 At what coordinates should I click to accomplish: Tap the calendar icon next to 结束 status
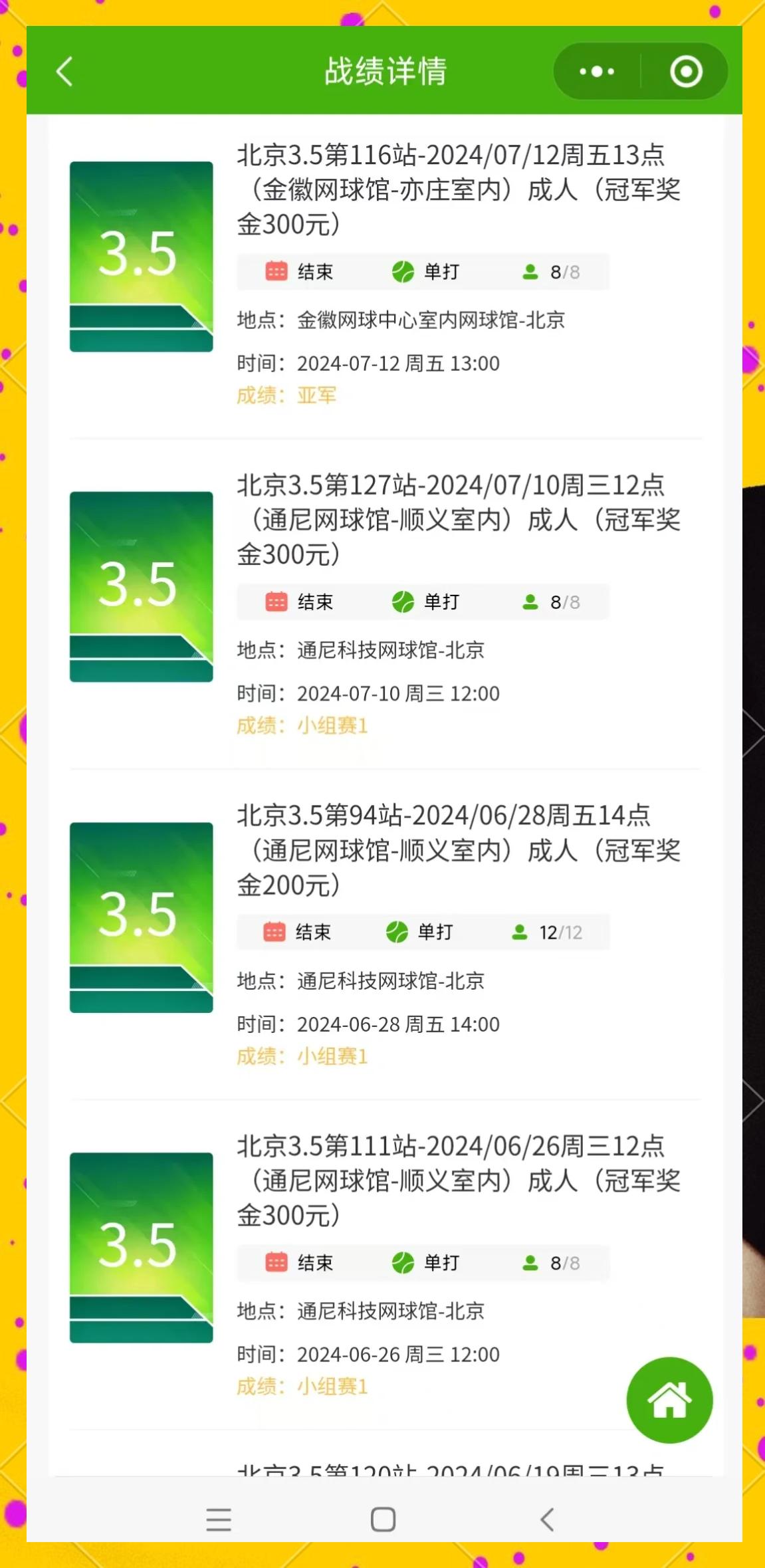(276, 271)
